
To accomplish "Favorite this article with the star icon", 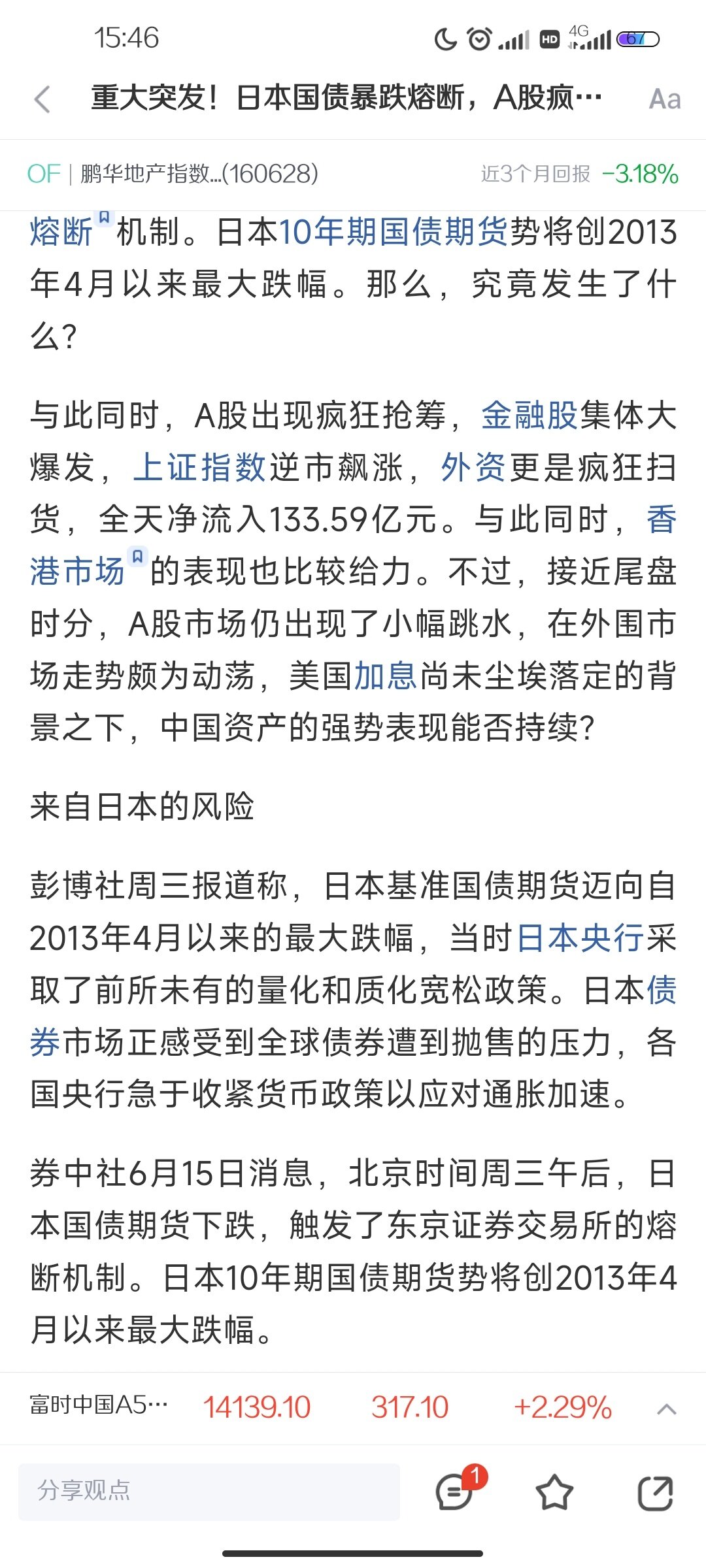I will pyautogui.click(x=554, y=1492).
